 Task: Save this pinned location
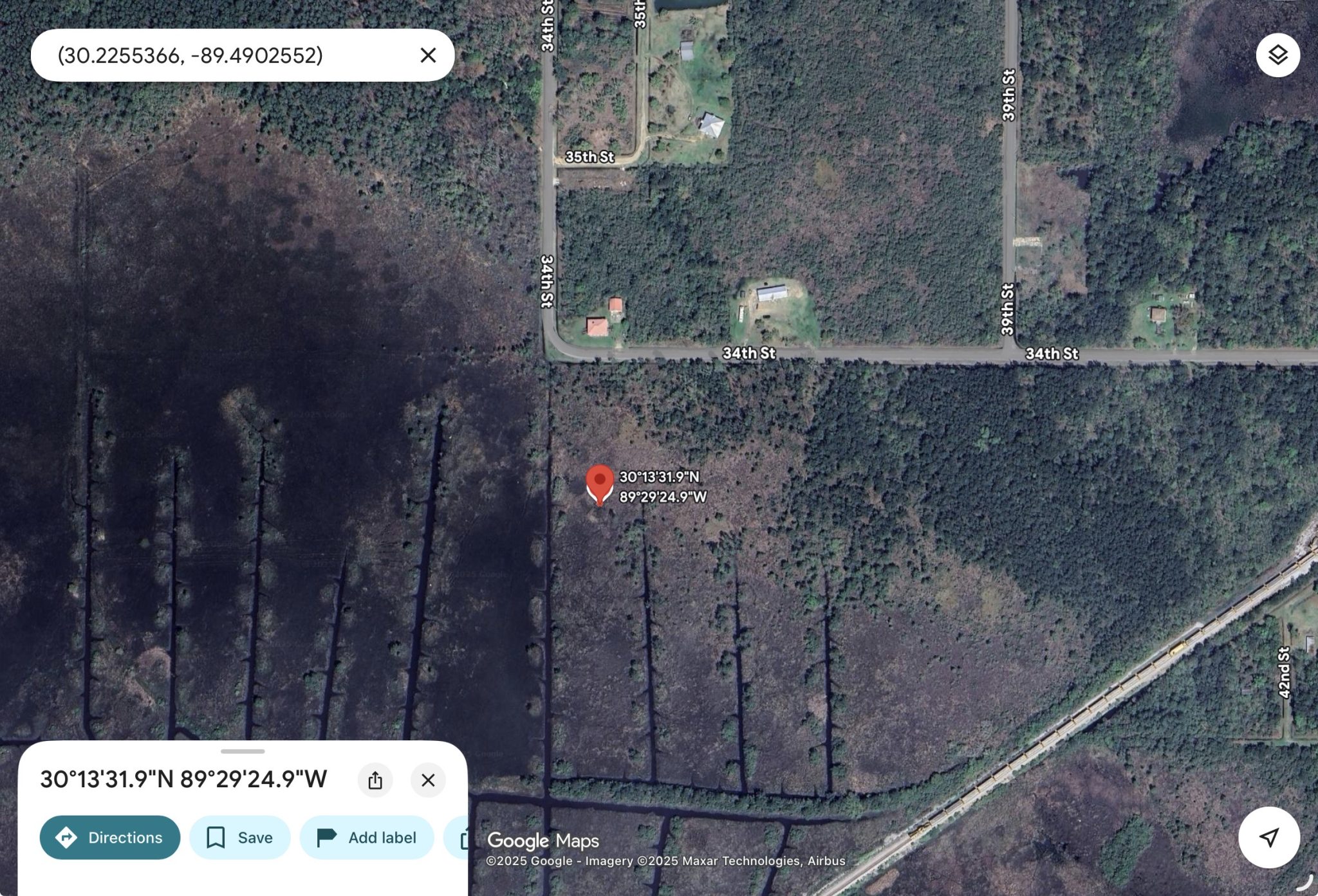[239, 837]
